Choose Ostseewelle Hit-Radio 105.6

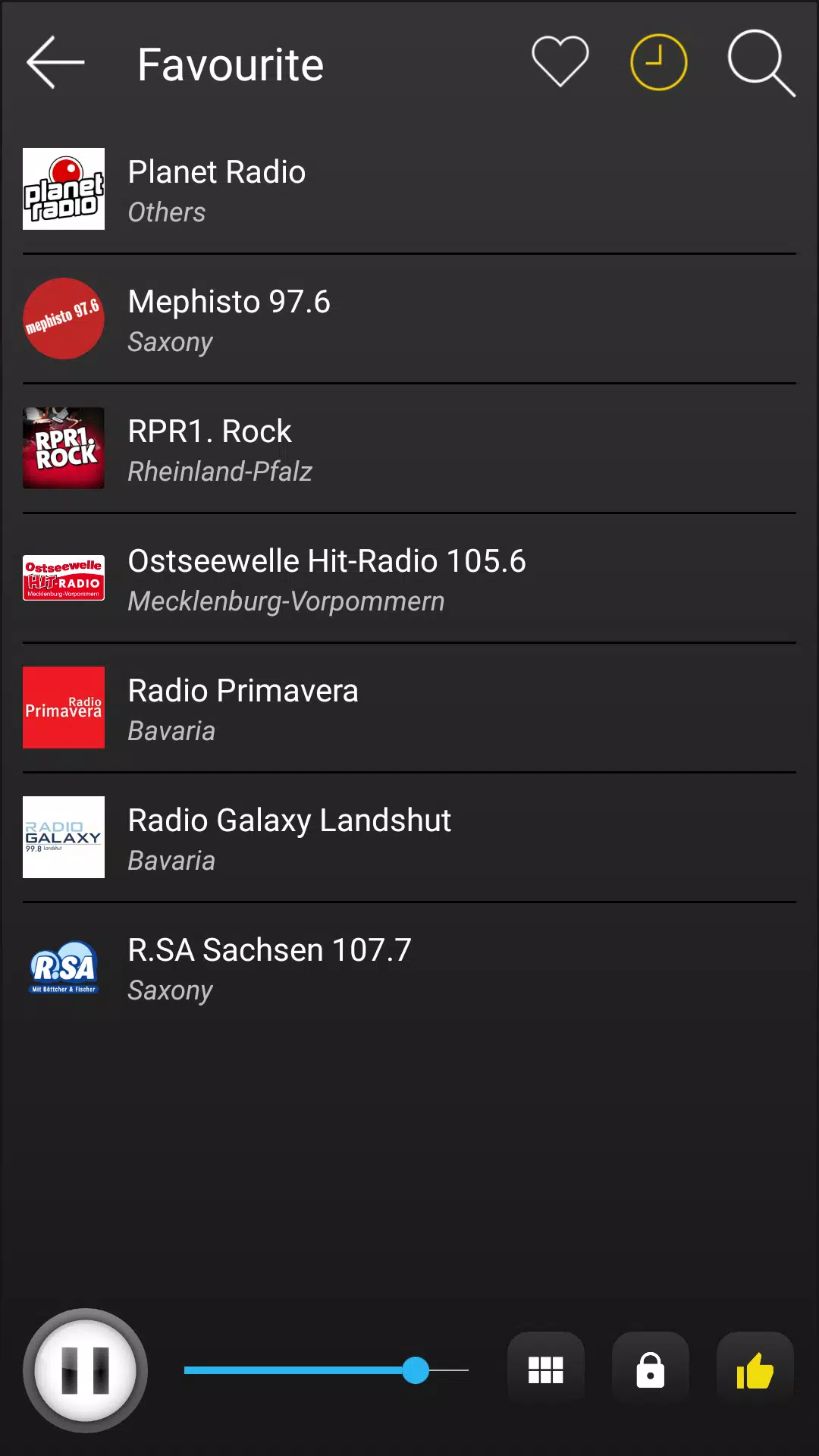(x=409, y=579)
